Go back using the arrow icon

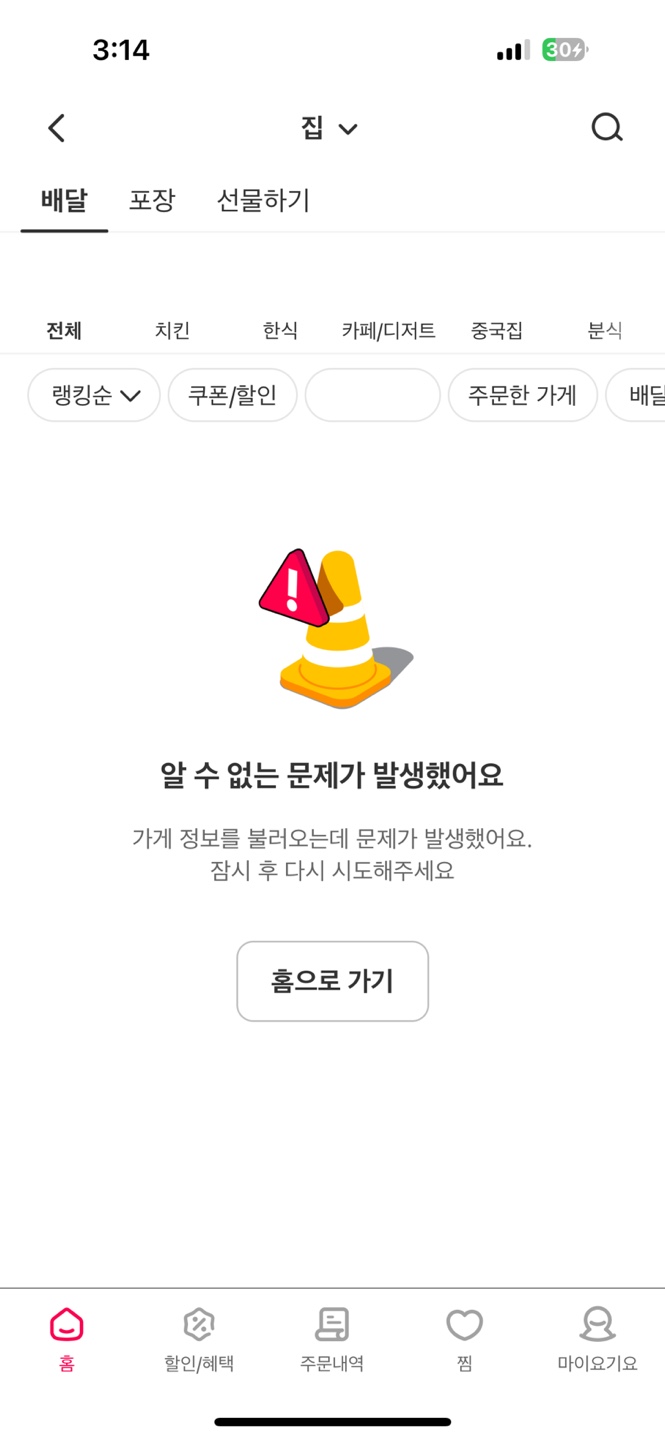57,128
